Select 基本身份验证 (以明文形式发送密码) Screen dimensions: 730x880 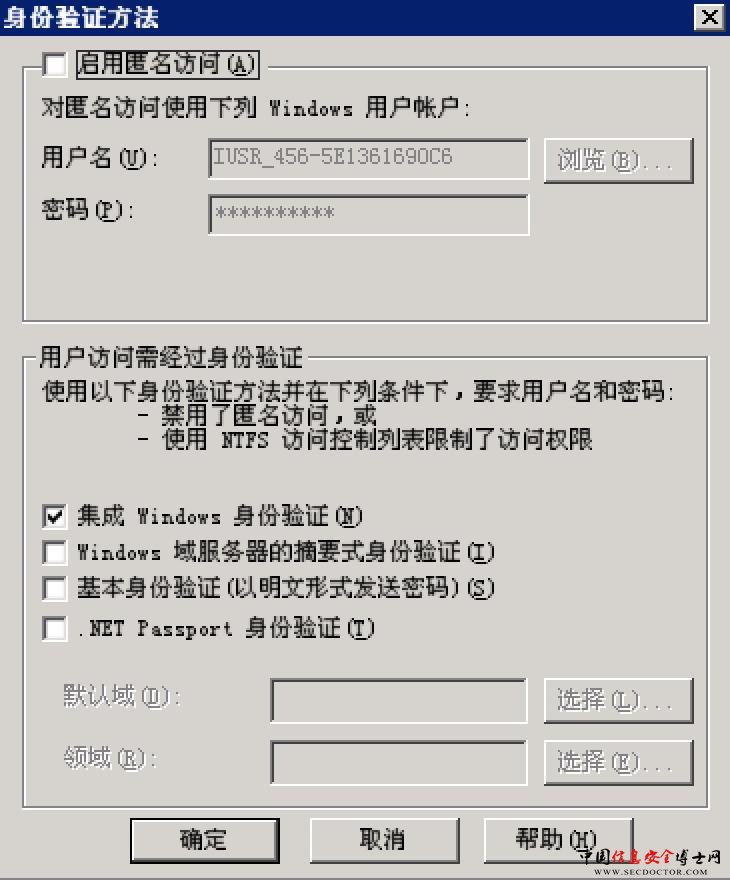pyautogui.click(x=54, y=587)
